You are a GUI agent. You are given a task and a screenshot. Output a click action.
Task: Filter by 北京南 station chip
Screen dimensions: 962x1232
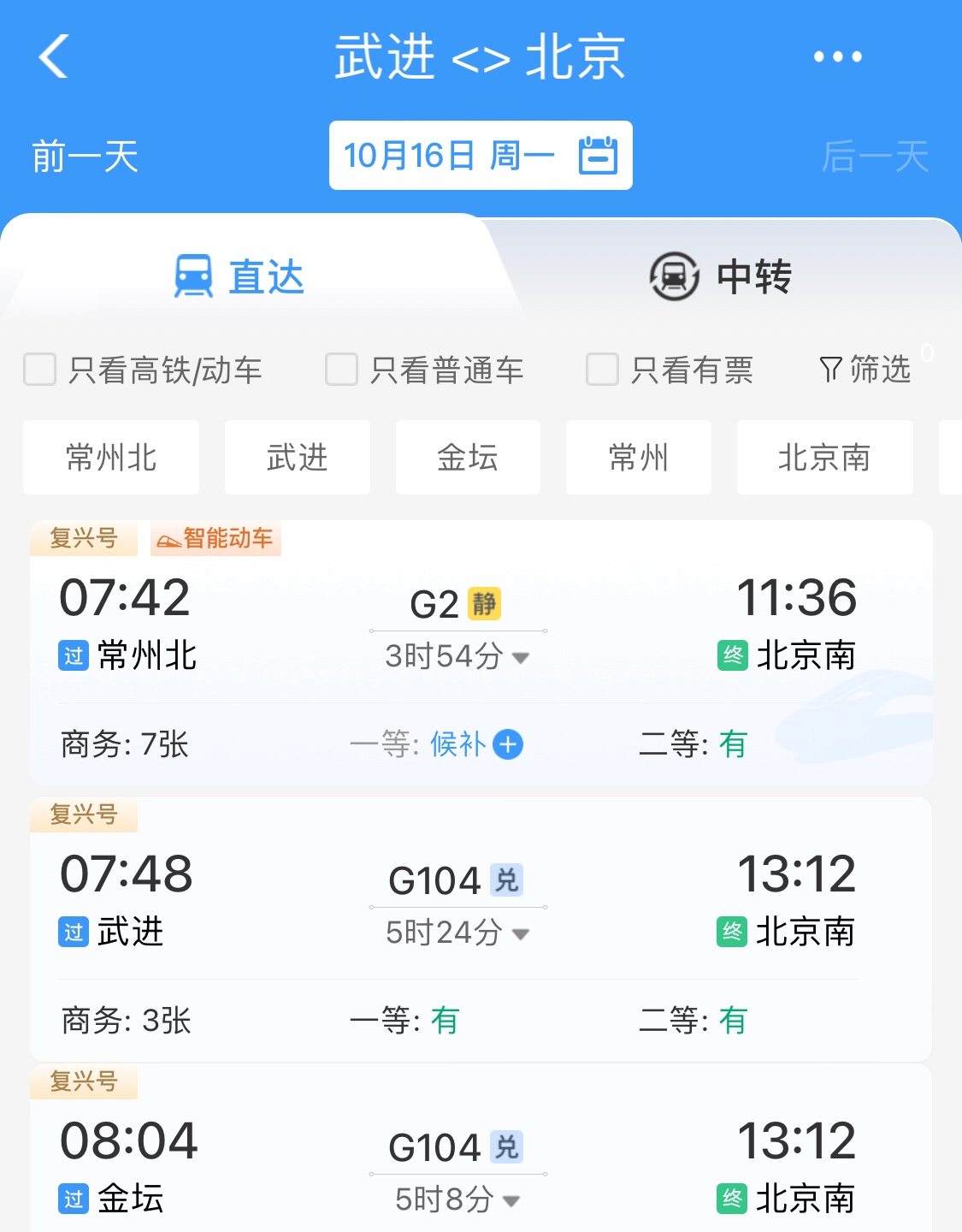pyautogui.click(x=824, y=457)
